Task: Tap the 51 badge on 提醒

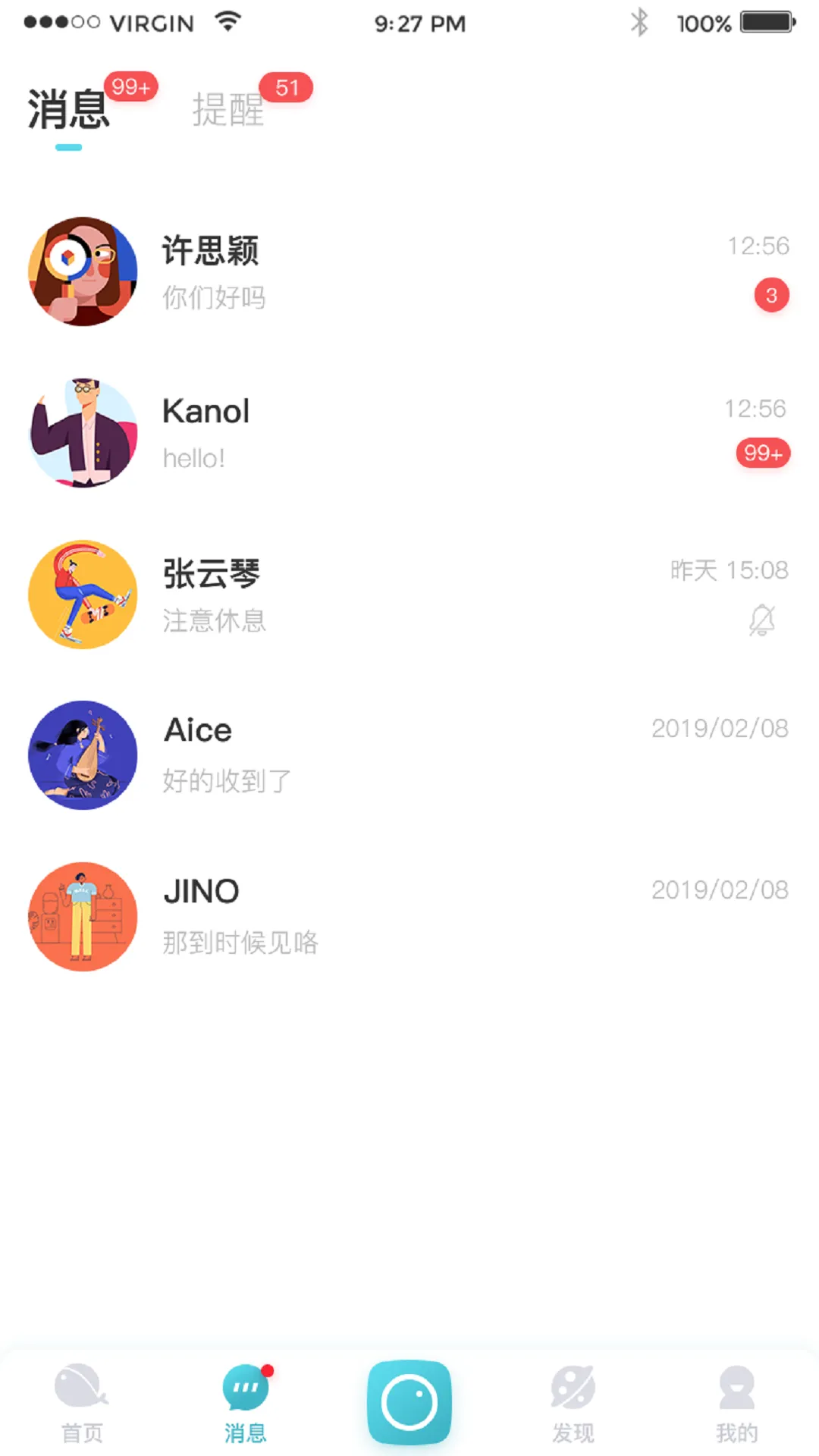Action: point(288,87)
